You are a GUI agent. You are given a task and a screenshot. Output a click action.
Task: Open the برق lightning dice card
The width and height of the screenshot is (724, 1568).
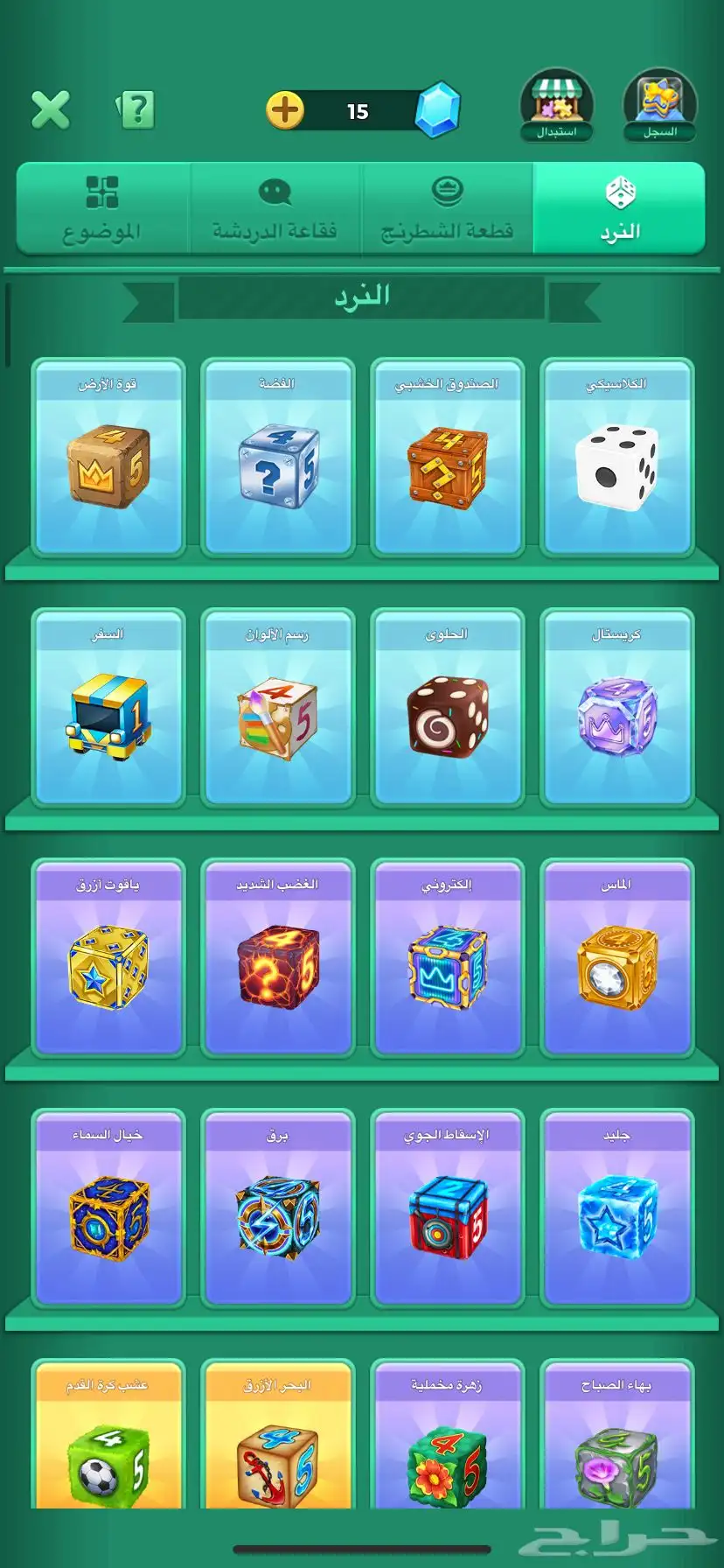coord(278,1209)
